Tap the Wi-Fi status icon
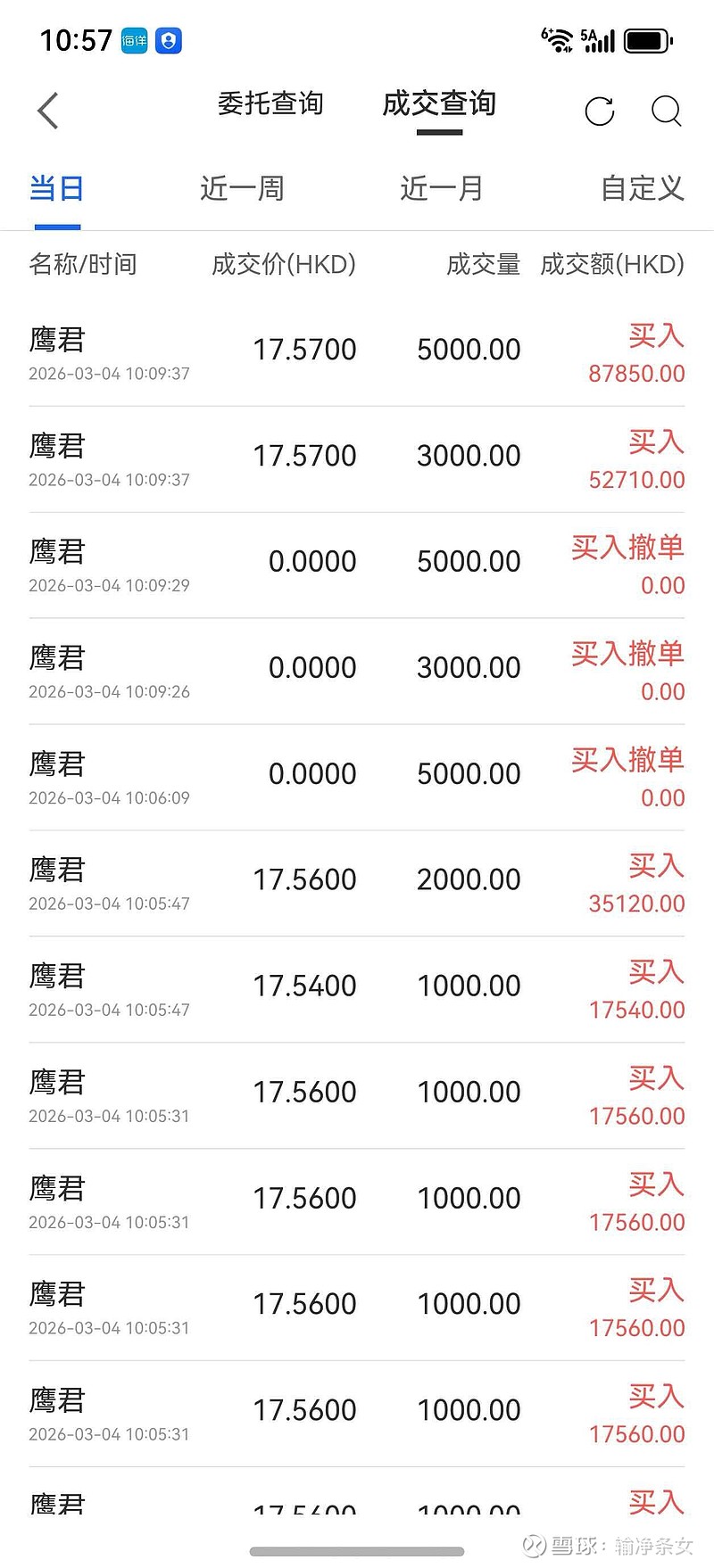This screenshot has height=1568, width=714. pos(558,39)
